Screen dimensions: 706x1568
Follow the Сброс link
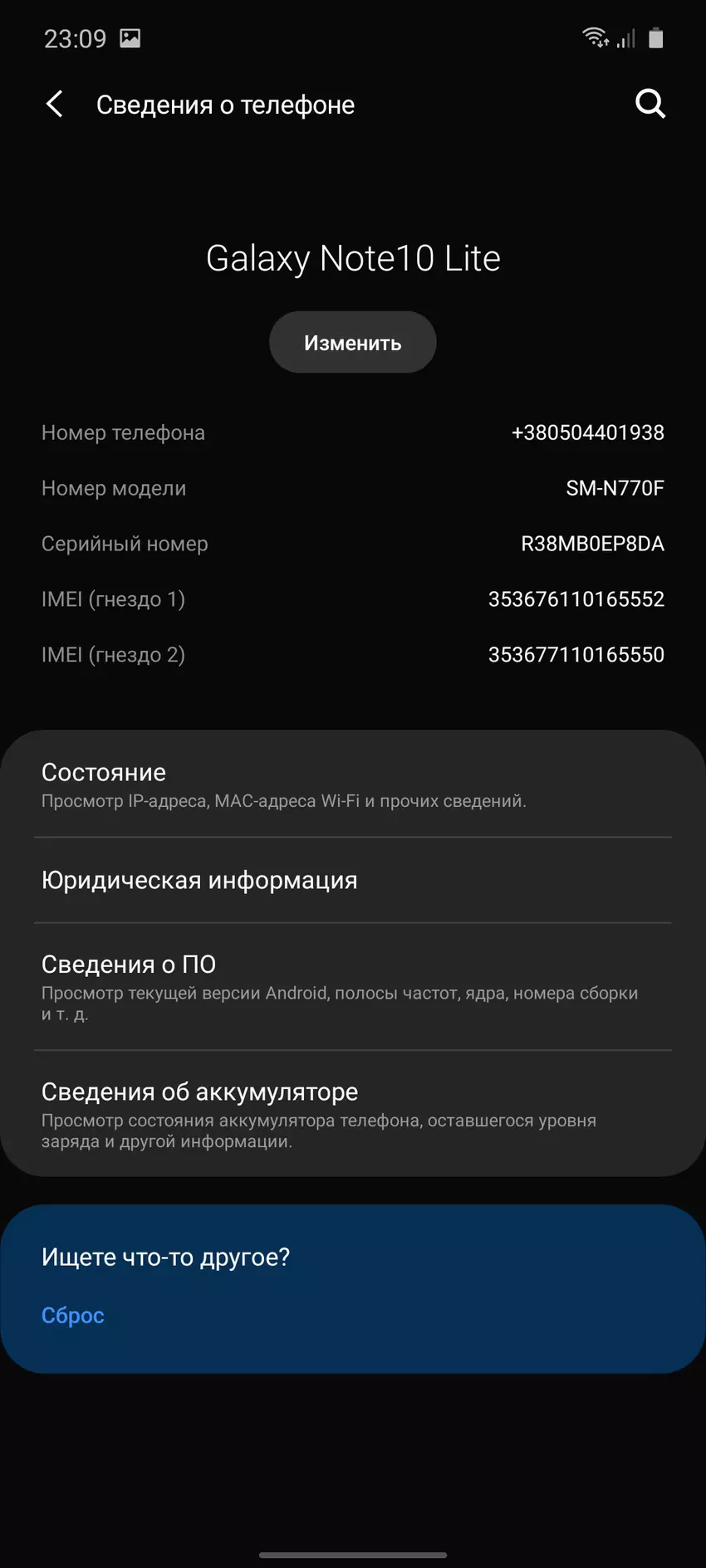point(73,1316)
